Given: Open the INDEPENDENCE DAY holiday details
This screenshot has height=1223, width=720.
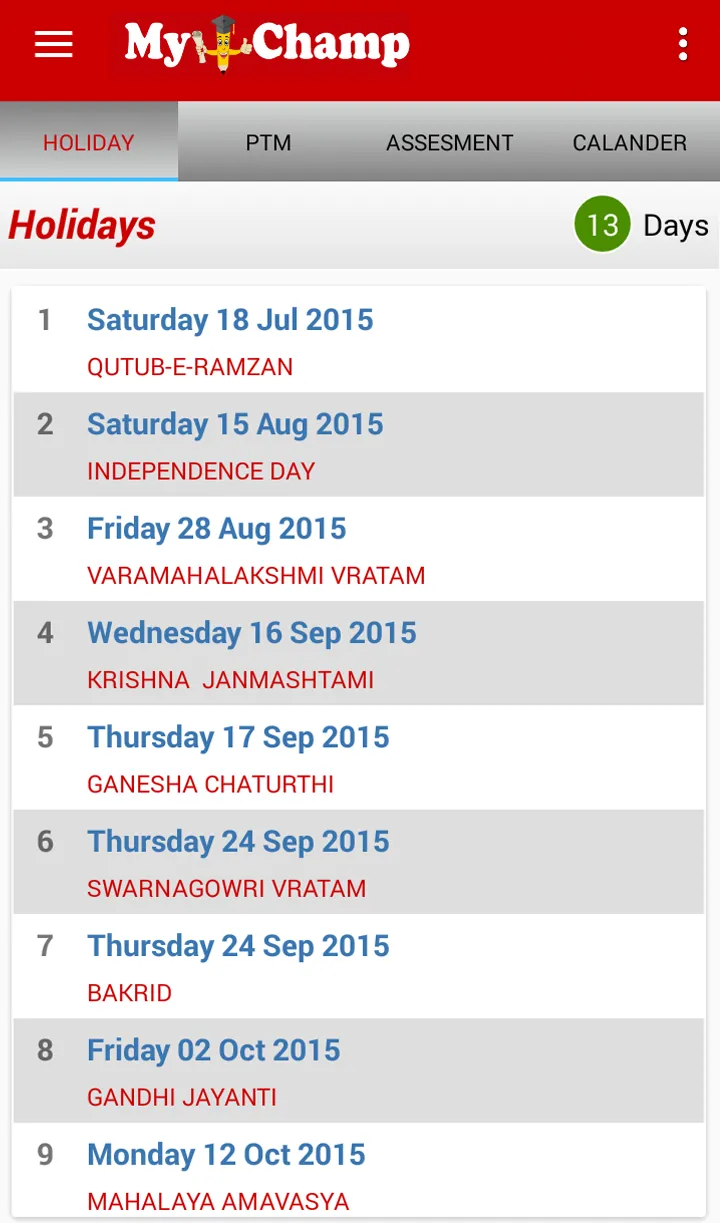Looking at the screenshot, I should tap(358, 444).
